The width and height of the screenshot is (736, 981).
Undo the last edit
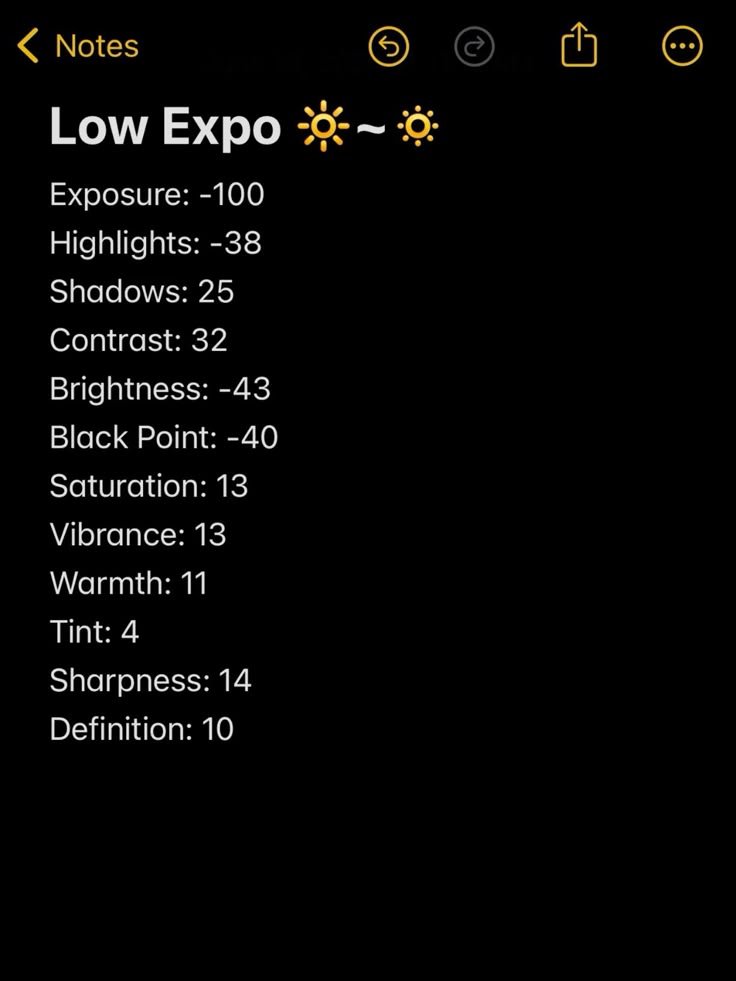click(x=388, y=46)
